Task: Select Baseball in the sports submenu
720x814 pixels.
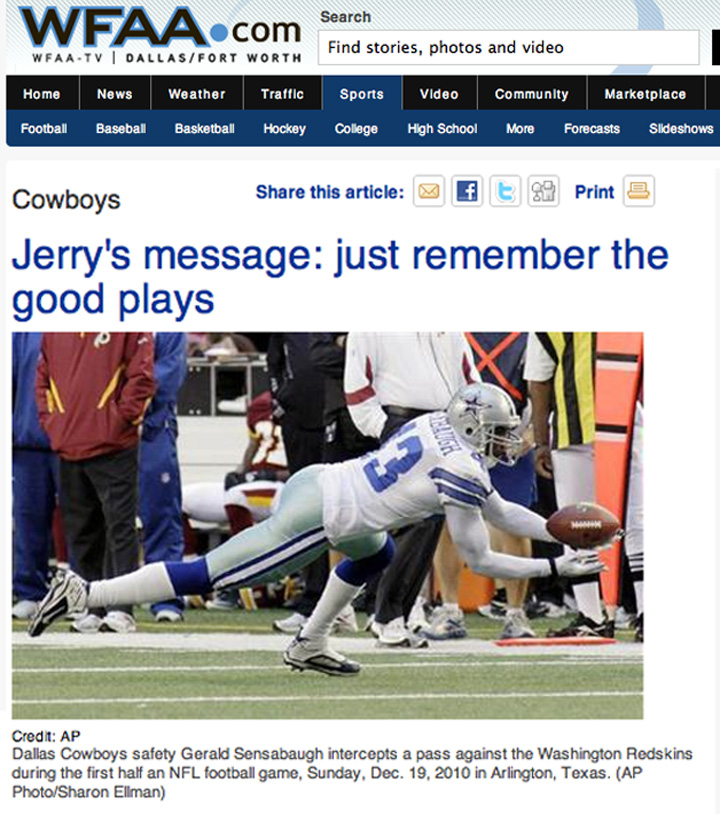Action: tap(121, 129)
